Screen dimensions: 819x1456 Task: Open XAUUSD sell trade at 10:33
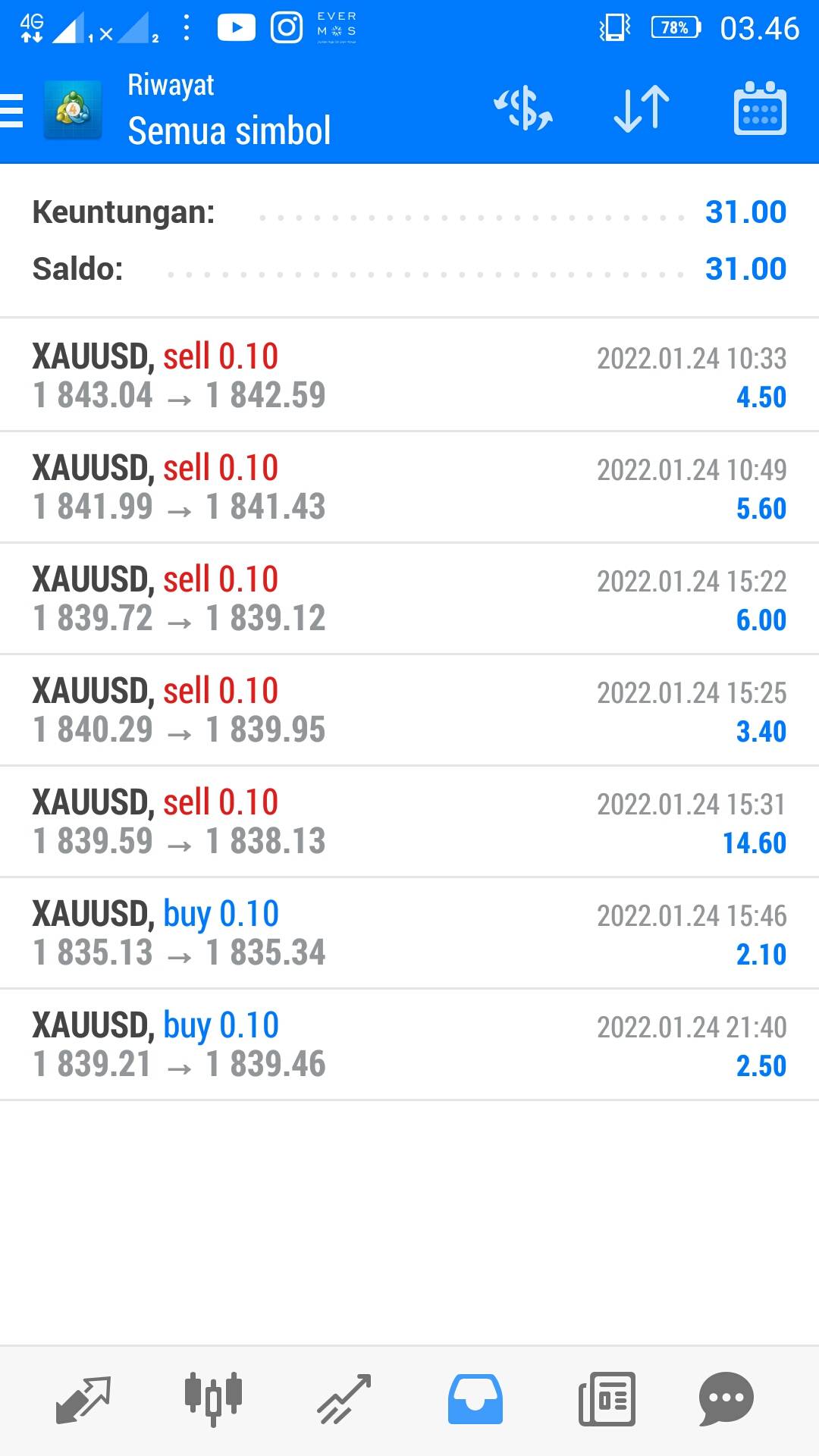point(409,375)
